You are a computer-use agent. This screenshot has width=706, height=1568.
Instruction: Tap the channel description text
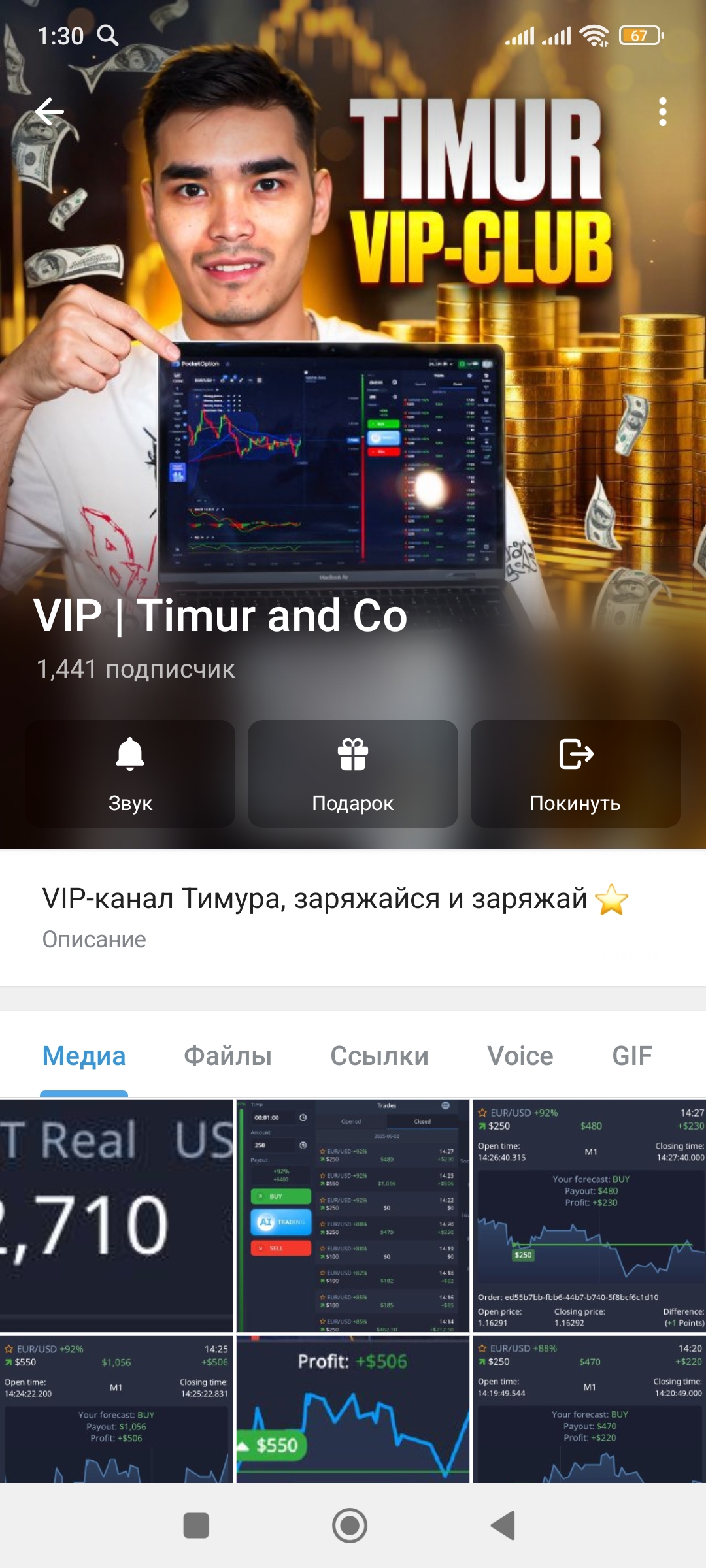[x=314, y=899]
